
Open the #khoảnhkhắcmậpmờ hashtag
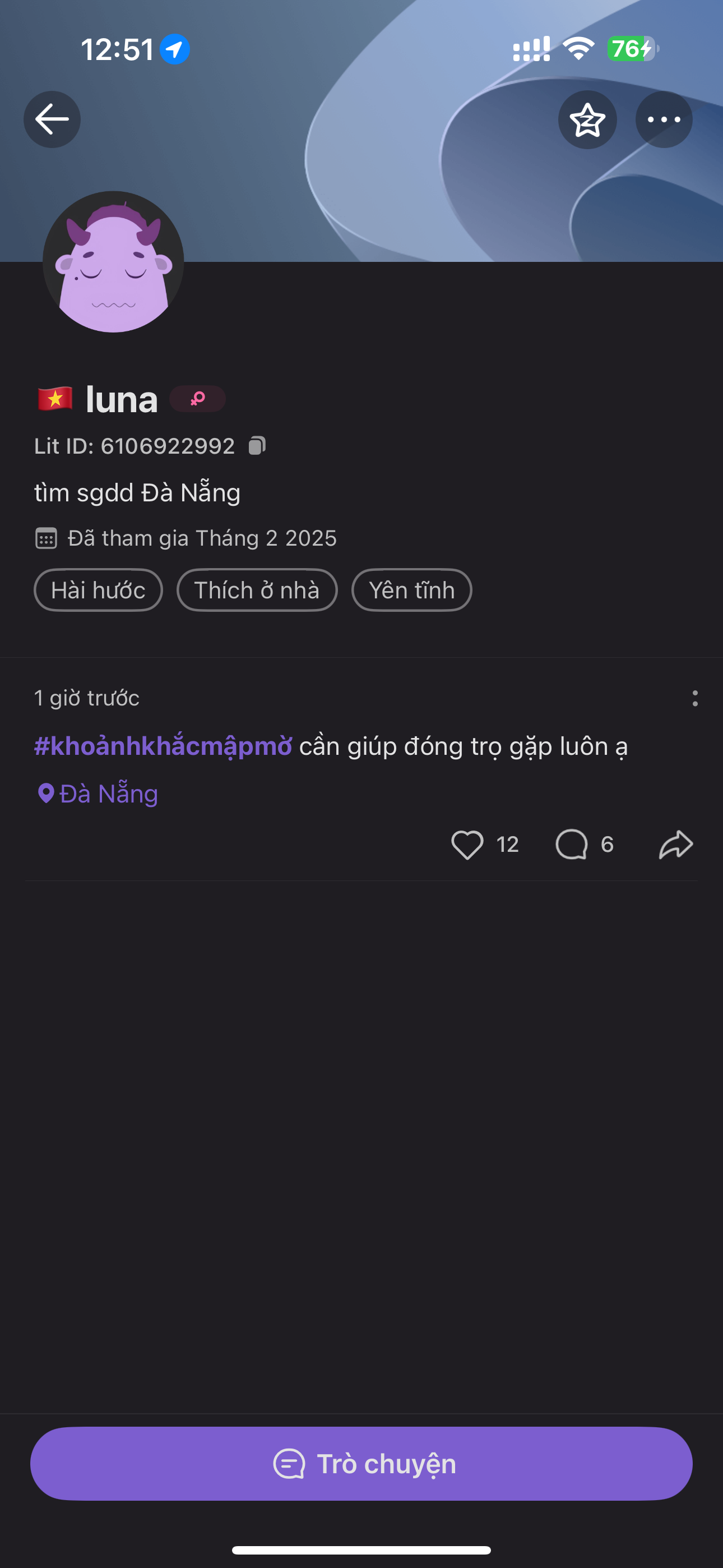coord(163,746)
